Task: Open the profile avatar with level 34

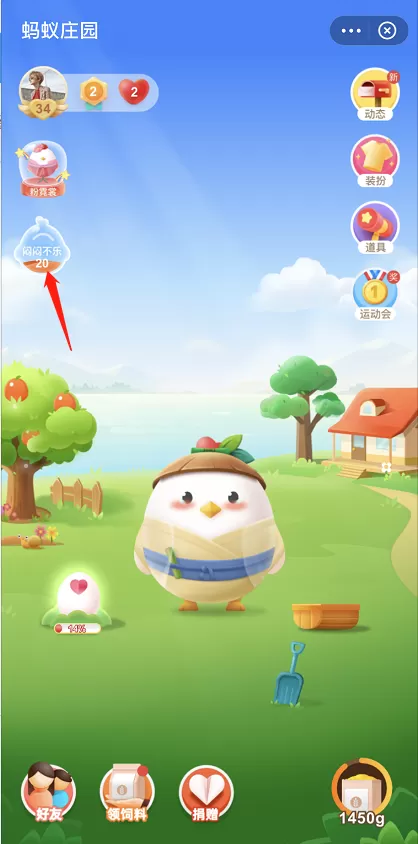Action: pos(43,93)
